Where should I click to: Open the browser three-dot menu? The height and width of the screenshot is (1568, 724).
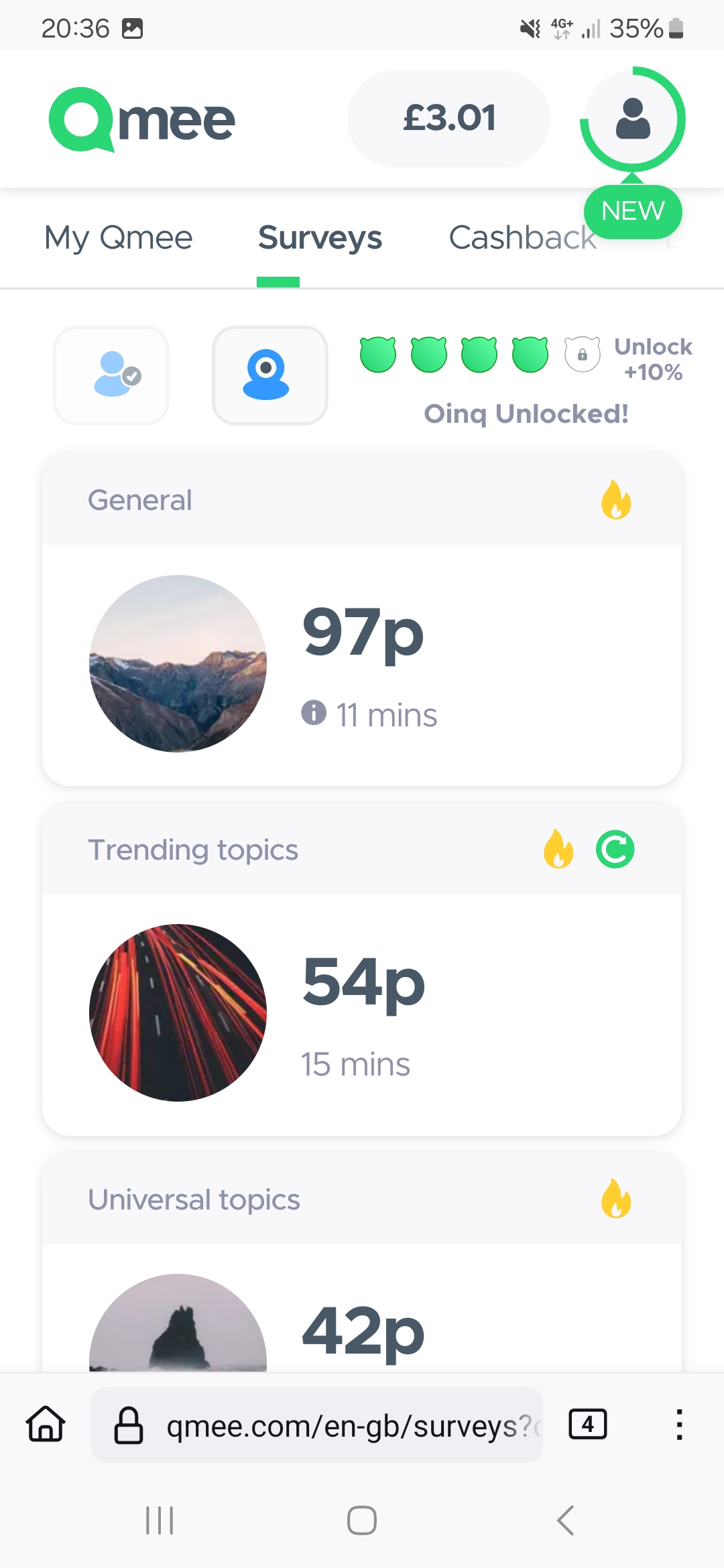[679, 1425]
